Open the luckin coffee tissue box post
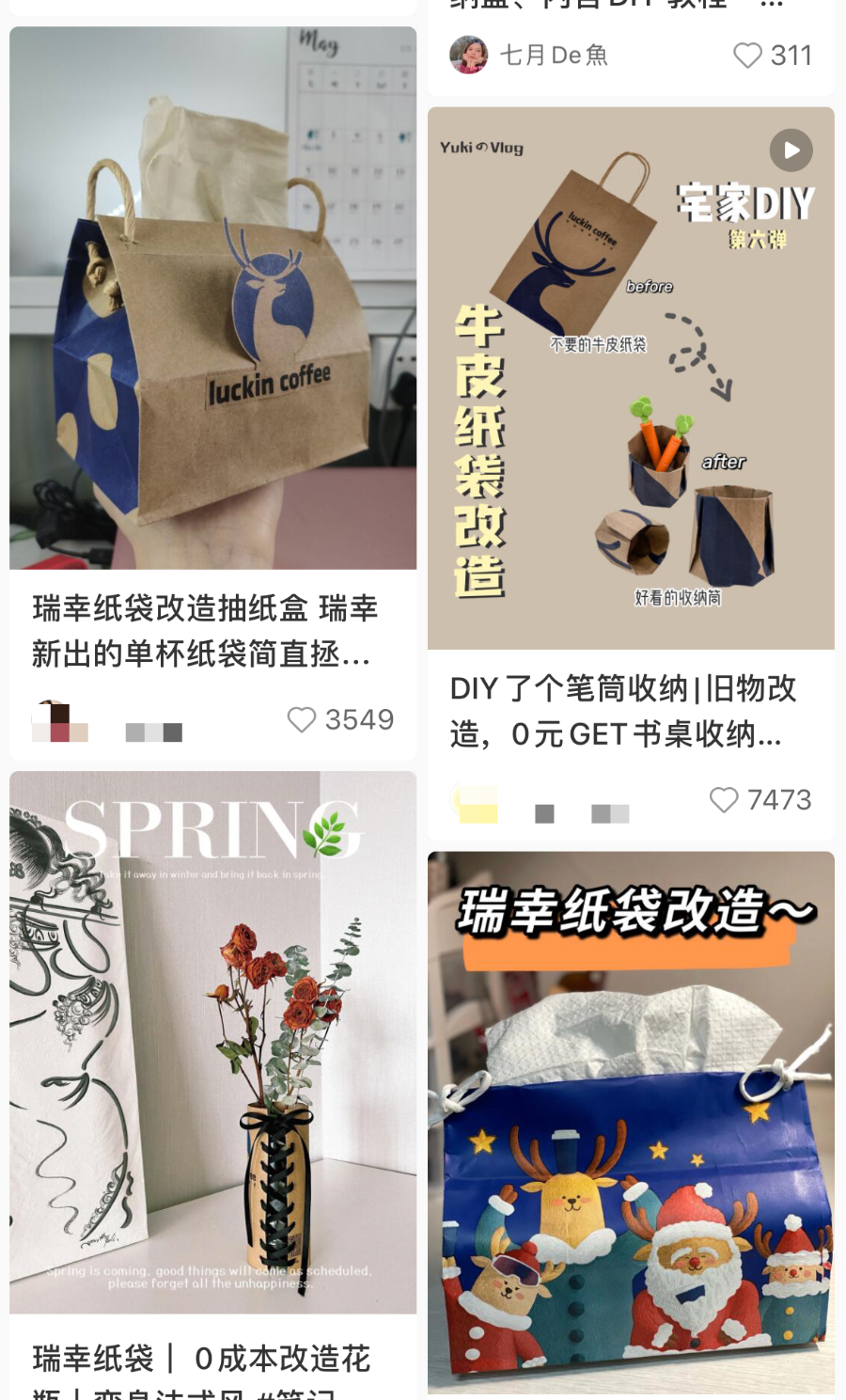This screenshot has width=846, height=1400. (x=212, y=298)
